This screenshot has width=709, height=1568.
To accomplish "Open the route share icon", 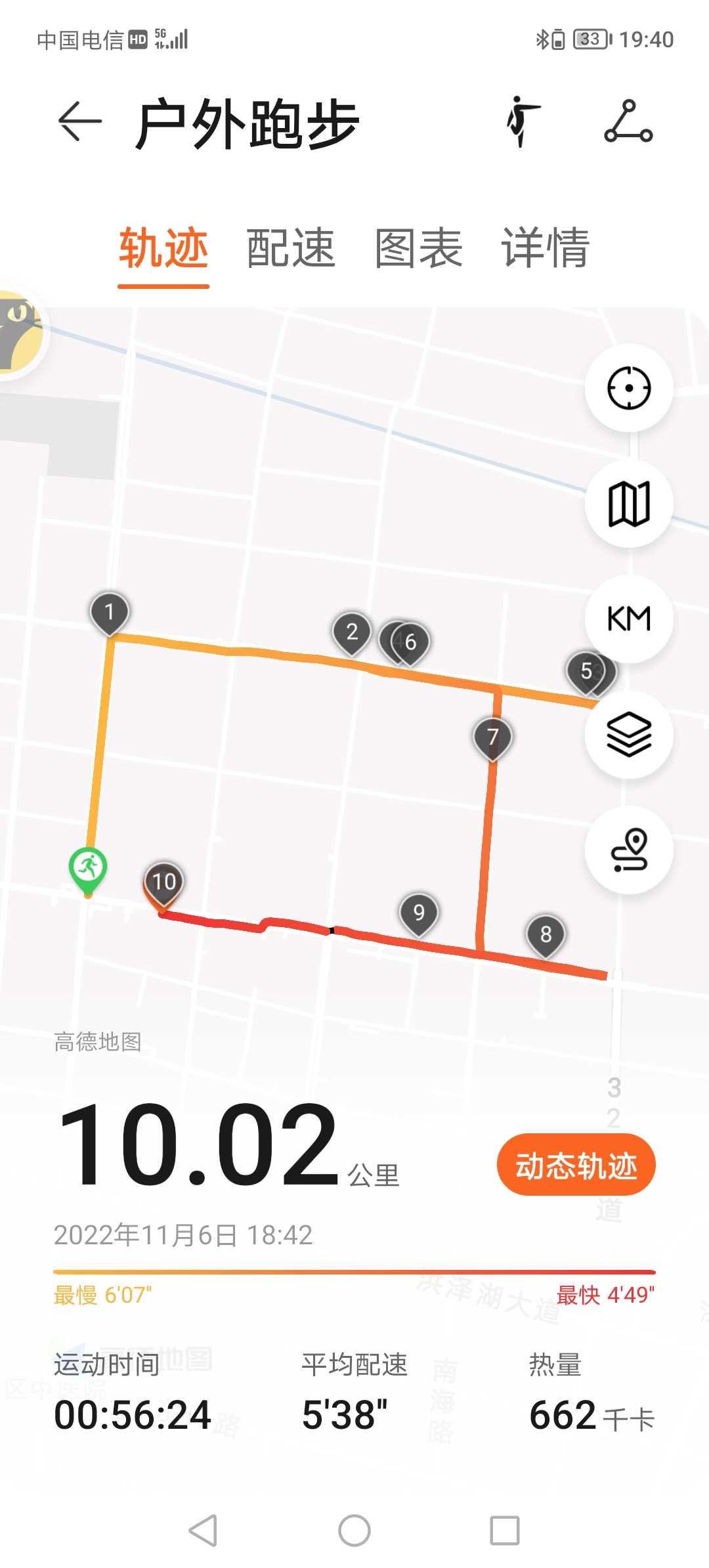I will 629,121.
